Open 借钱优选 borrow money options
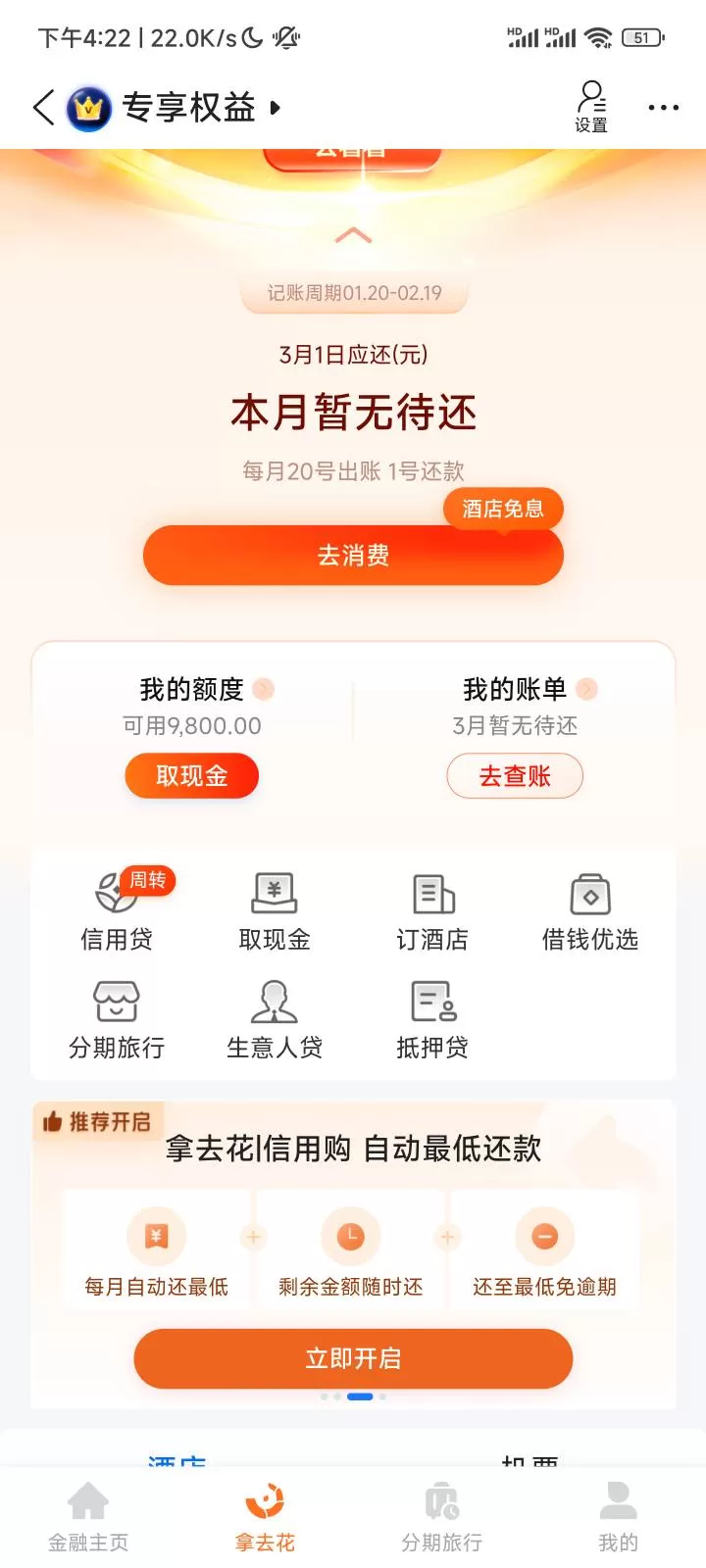 589,911
